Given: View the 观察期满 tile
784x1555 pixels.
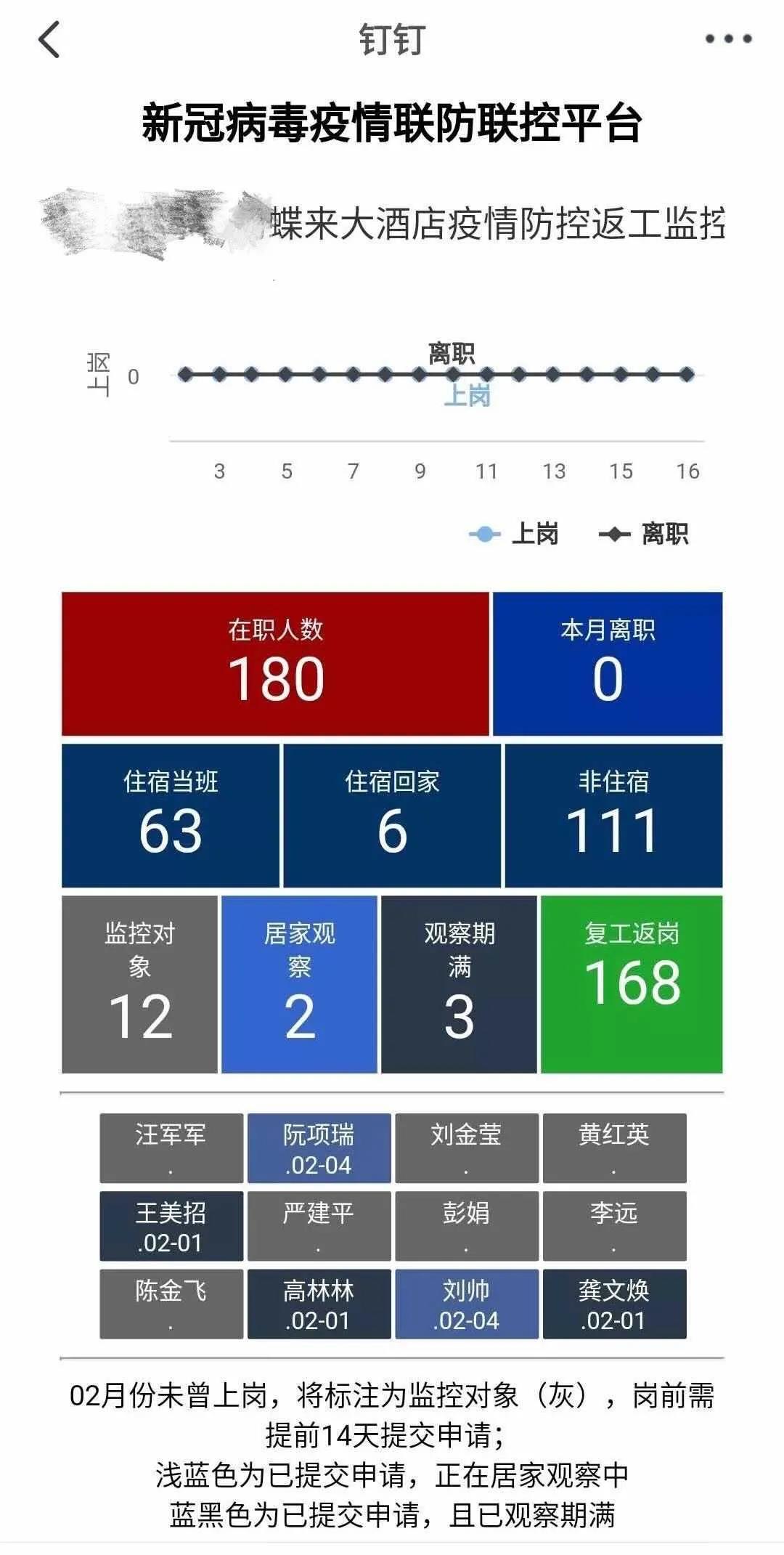Looking at the screenshot, I should [459, 984].
